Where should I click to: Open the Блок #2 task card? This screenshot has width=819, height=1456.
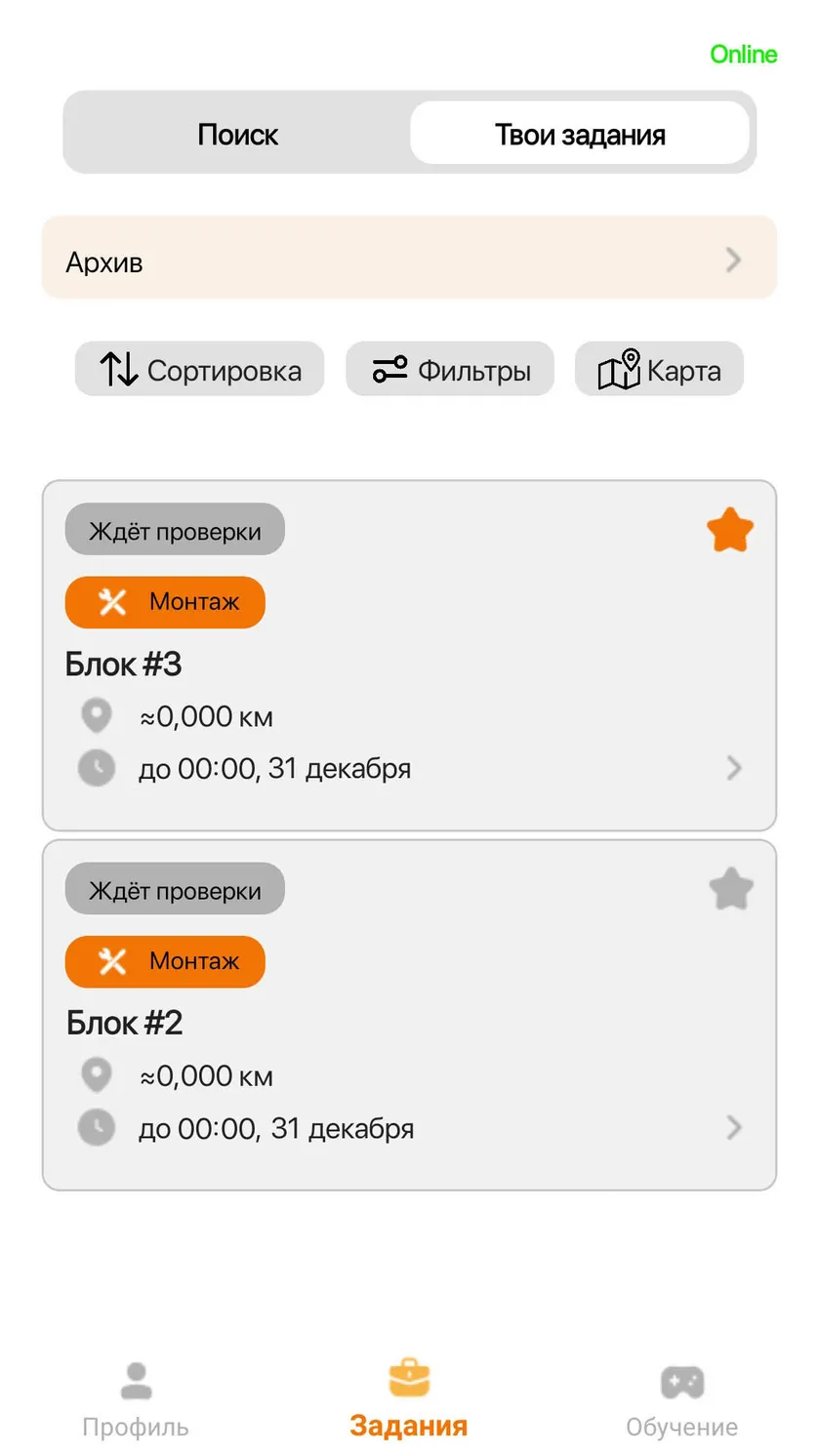click(409, 1015)
